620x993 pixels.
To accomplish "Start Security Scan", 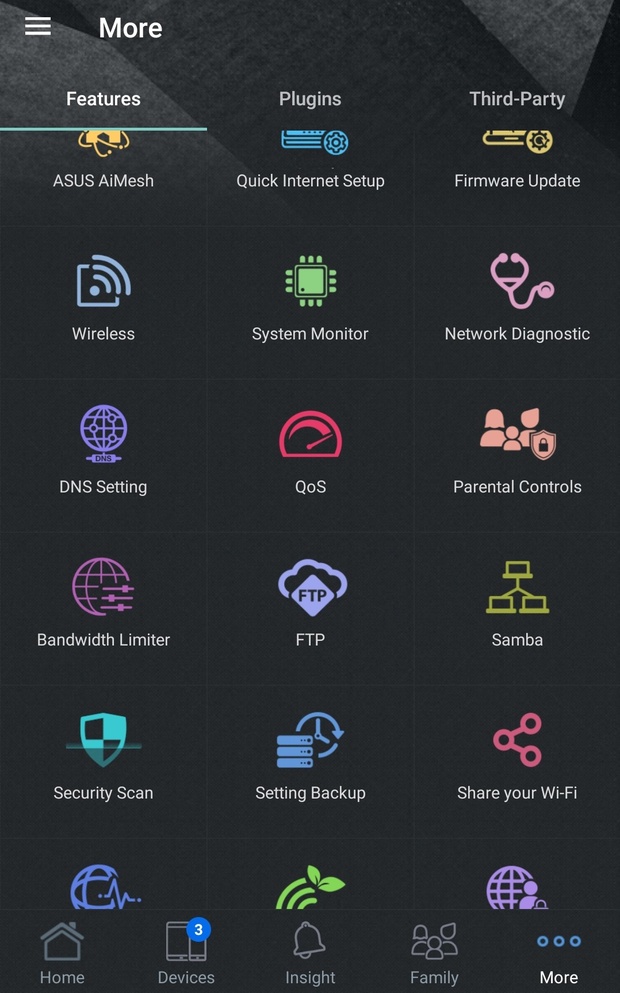I will point(103,757).
